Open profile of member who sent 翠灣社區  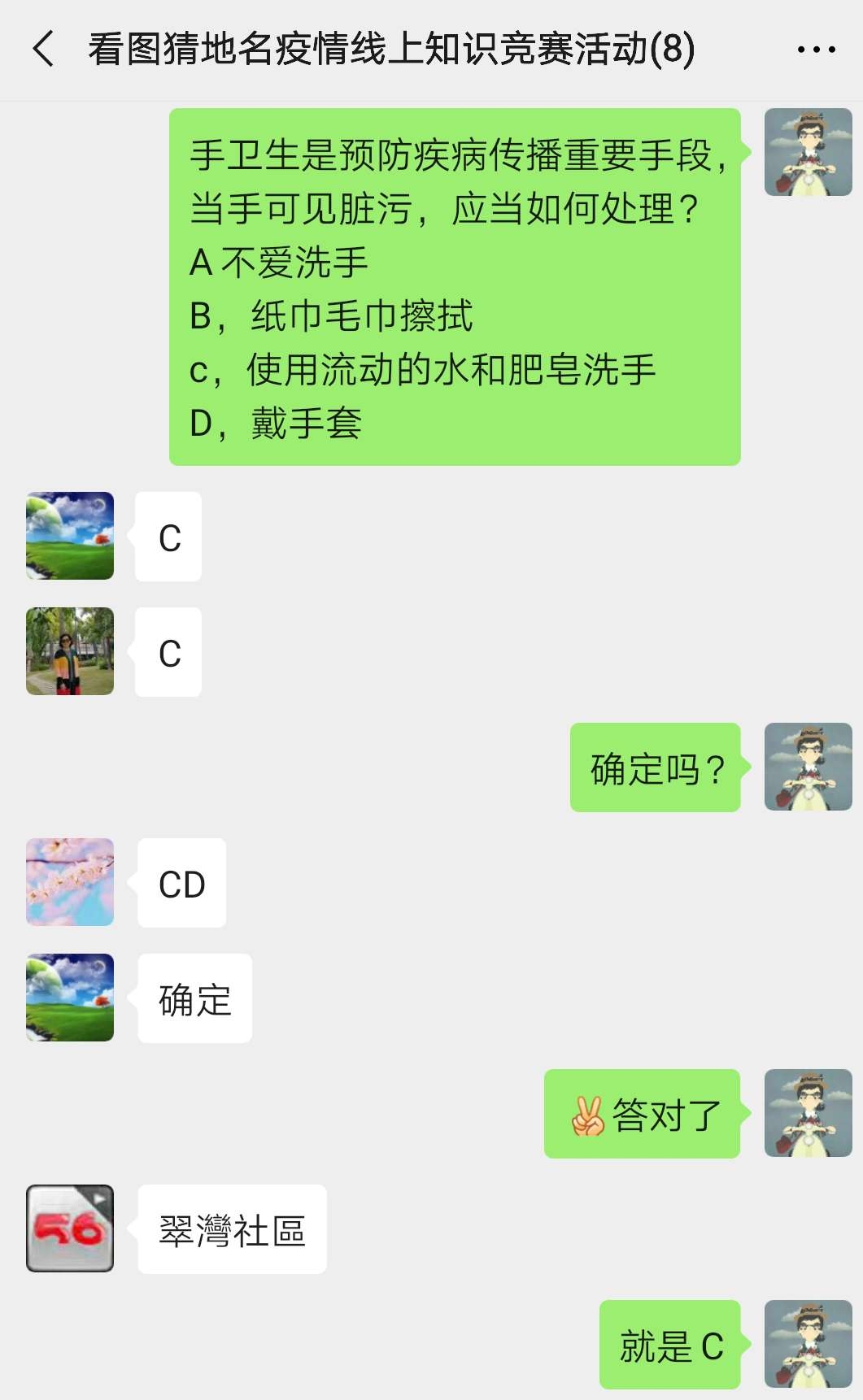(70, 1228)
